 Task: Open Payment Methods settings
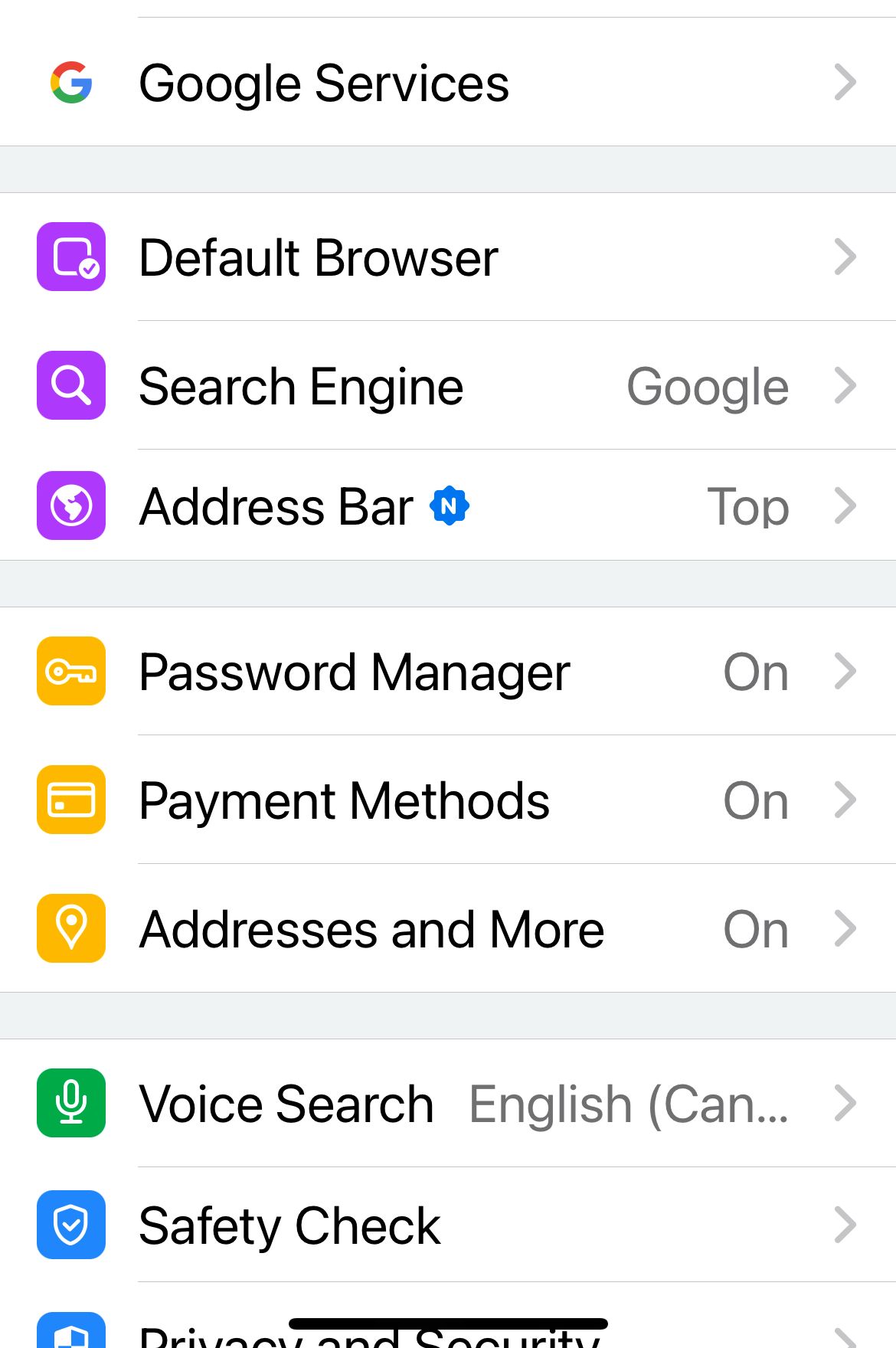(x=448, y=800)
